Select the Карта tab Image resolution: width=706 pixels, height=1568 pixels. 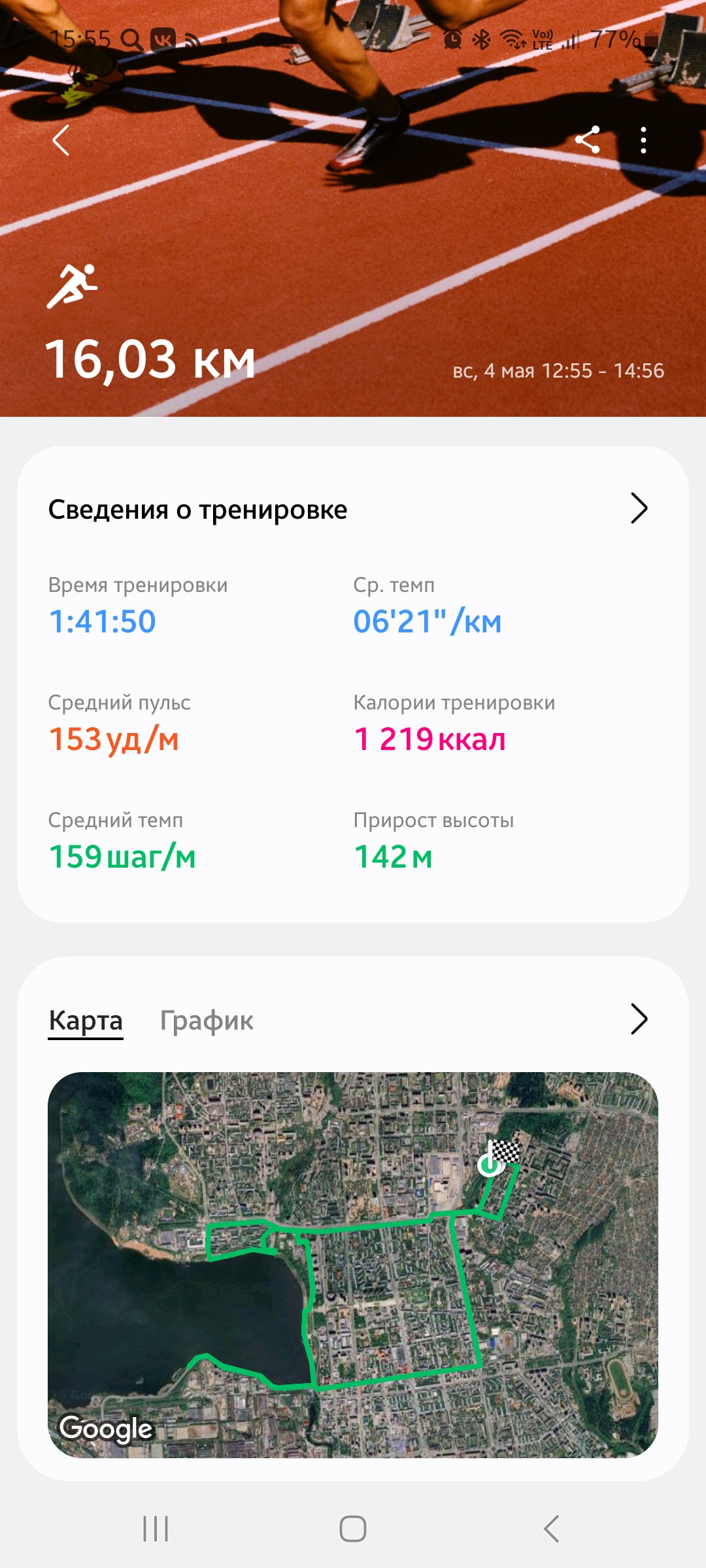86,1021
